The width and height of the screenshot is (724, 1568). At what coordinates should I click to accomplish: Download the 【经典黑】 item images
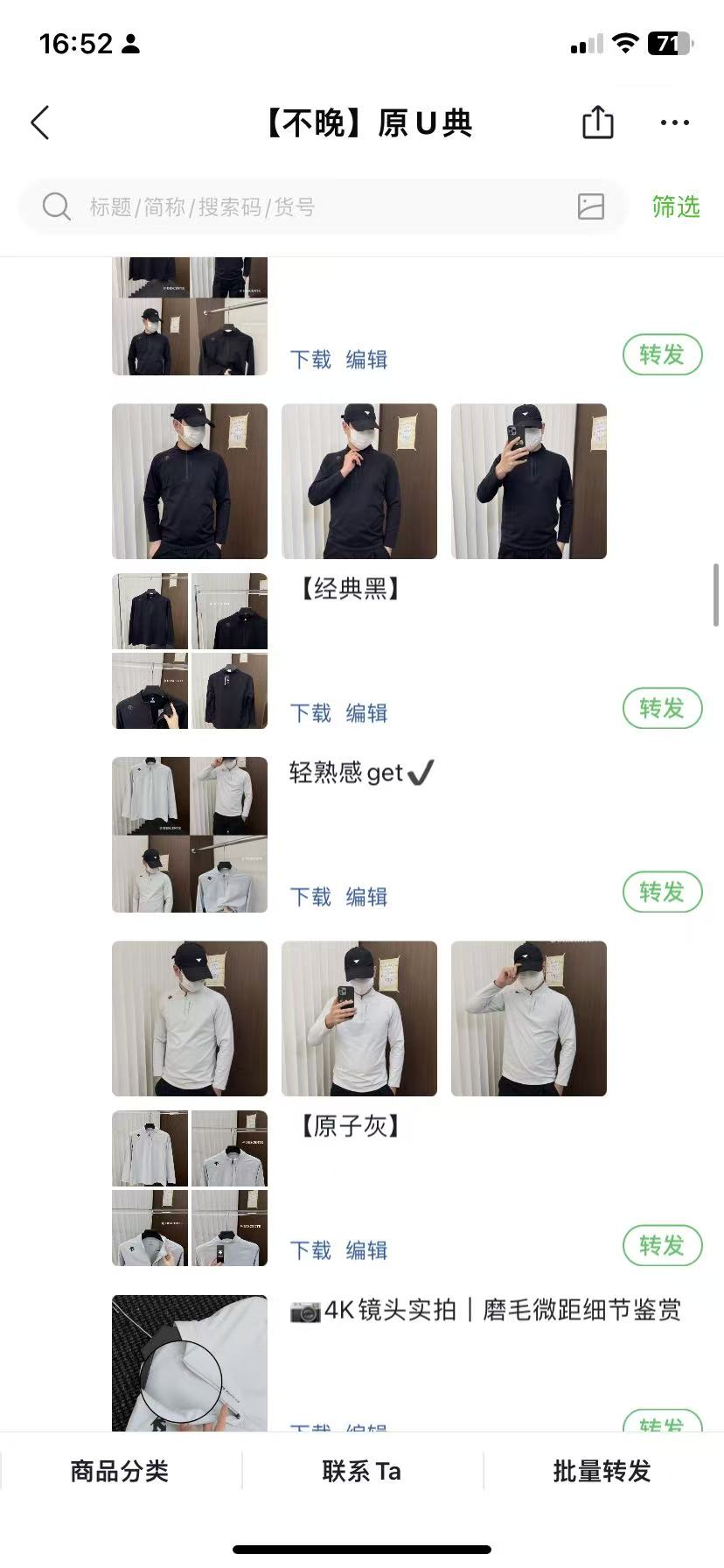pos(310,713)
